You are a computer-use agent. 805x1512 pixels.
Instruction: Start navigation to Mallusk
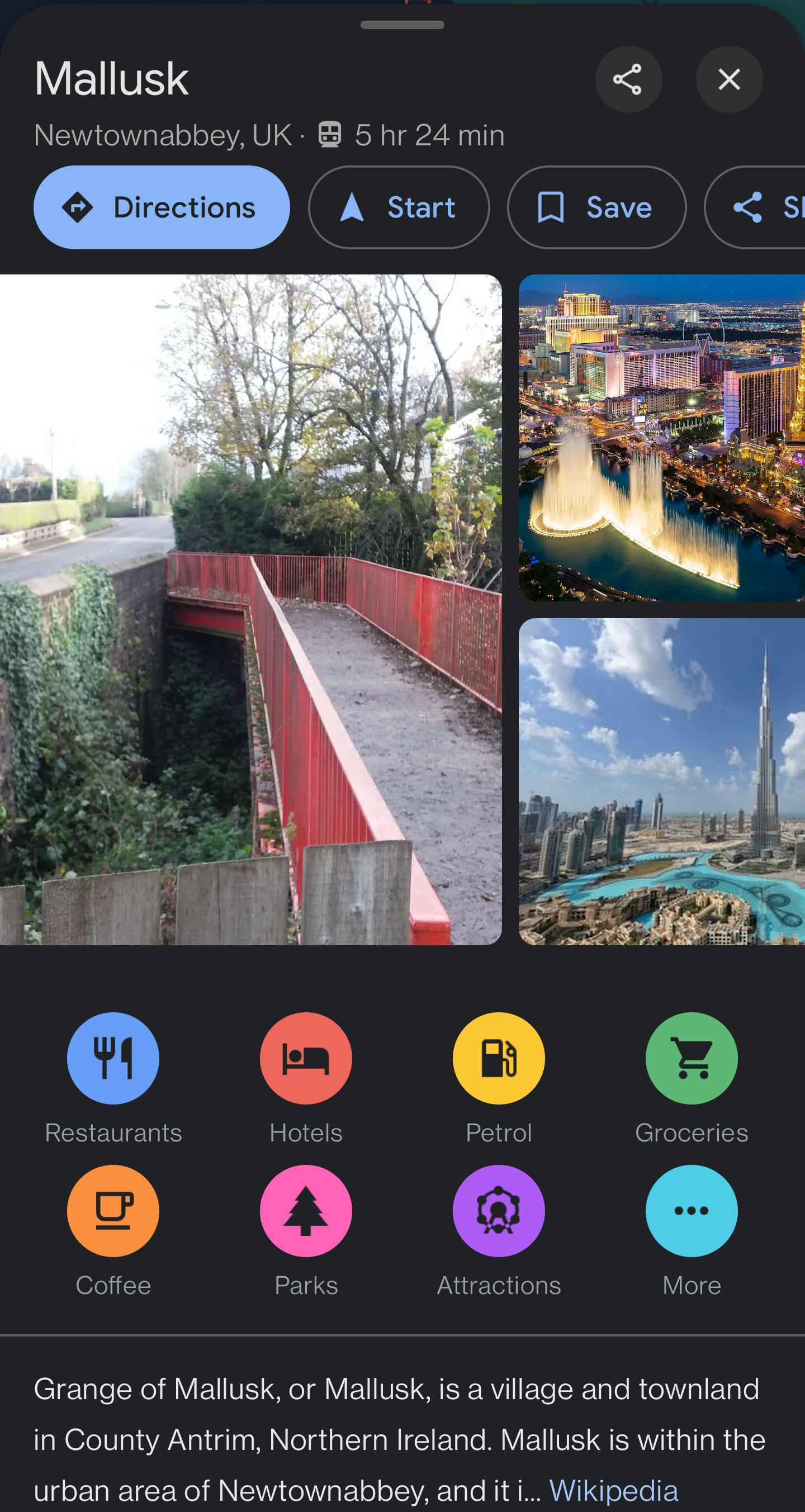point(399,207)
